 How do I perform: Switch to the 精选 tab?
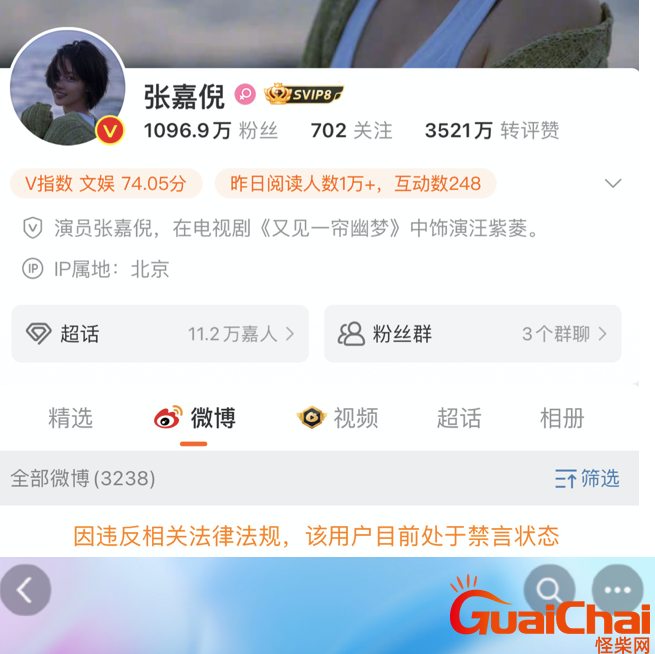point(70,418)
